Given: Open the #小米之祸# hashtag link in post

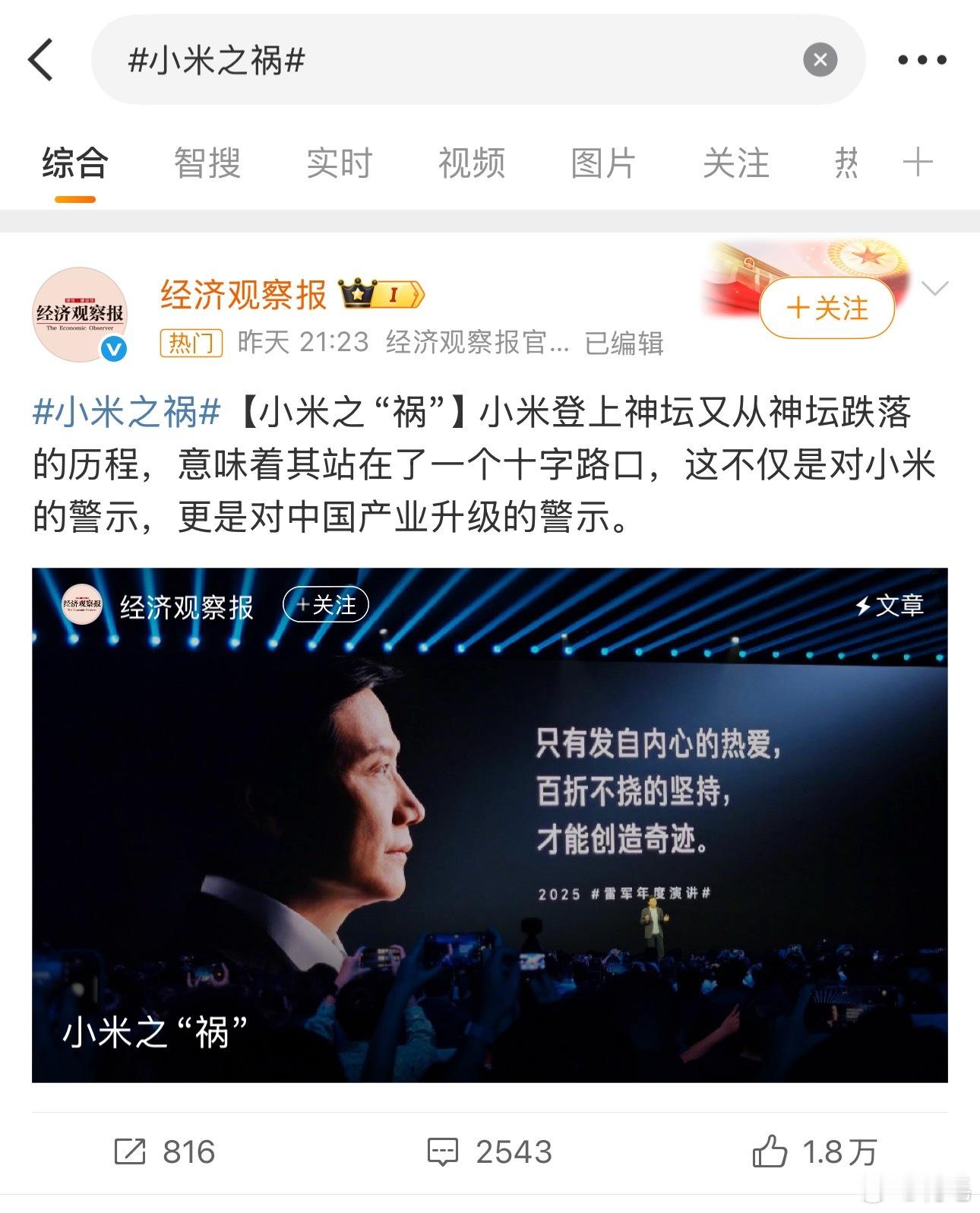Looking at the screenshot, I should tap(126, 413).
